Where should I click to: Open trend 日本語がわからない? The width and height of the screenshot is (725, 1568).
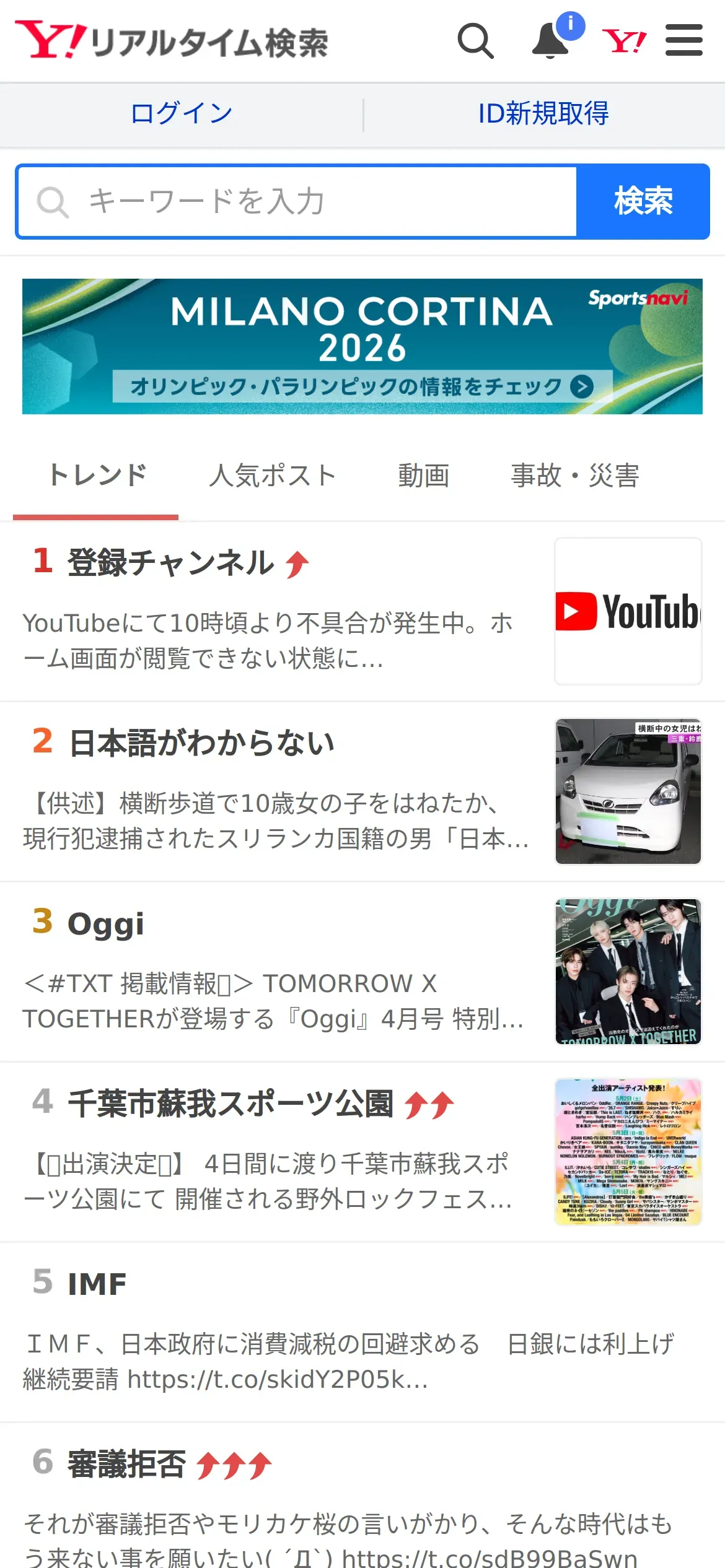201,743
